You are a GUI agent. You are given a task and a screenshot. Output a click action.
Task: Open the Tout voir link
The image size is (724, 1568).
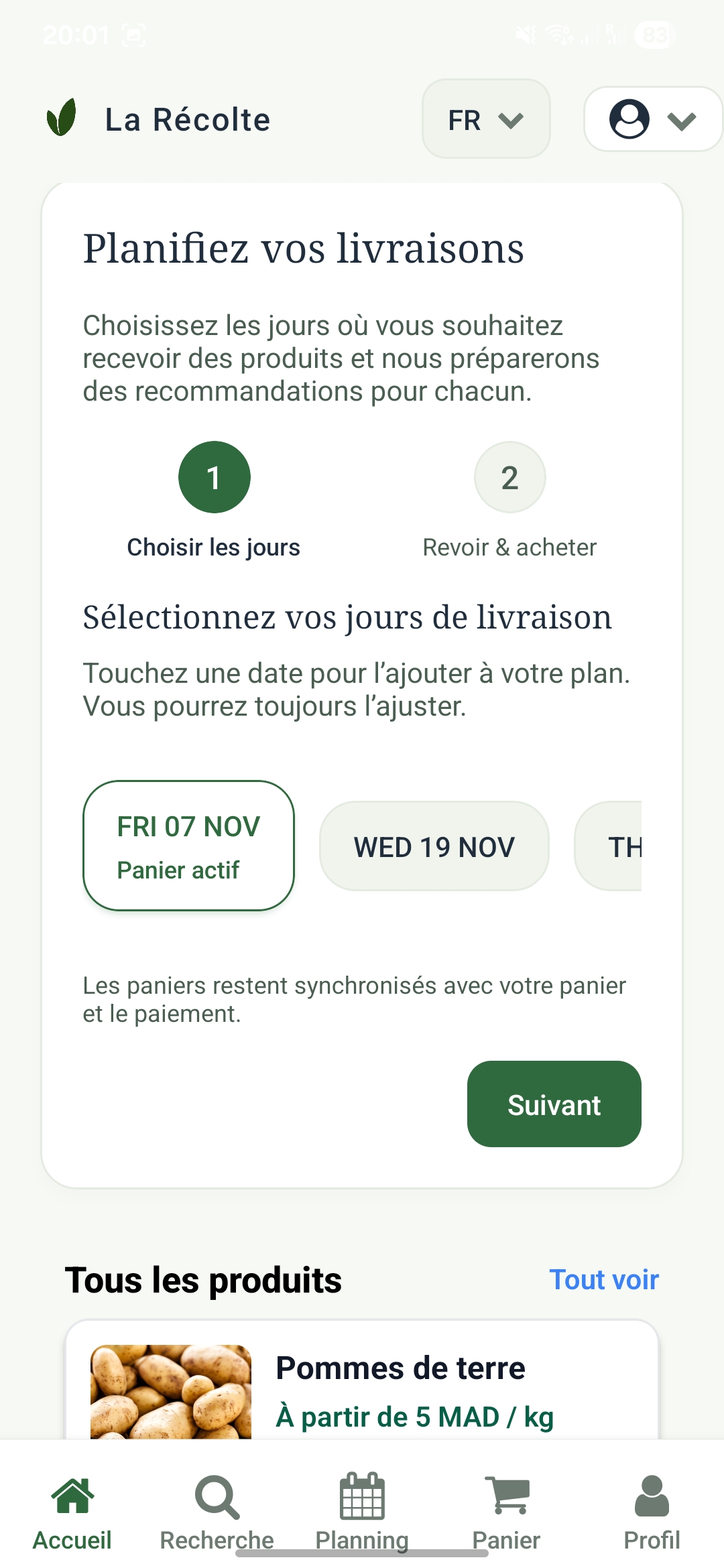tap(604, 1279)
